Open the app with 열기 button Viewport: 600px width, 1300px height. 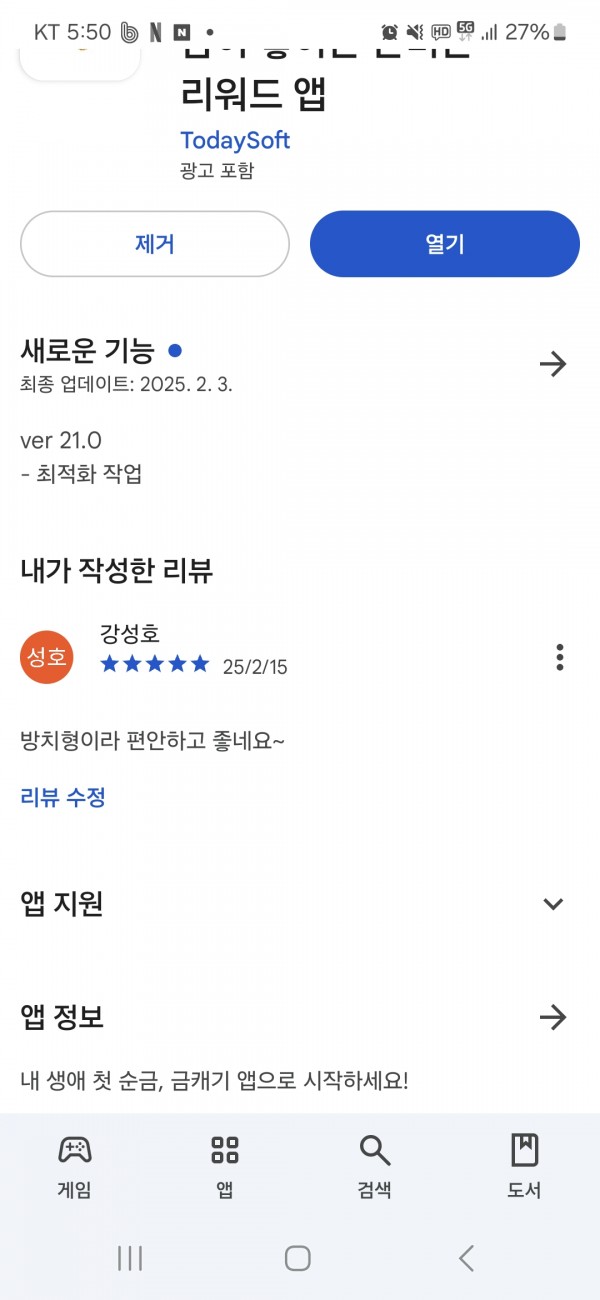click(445, 243)
